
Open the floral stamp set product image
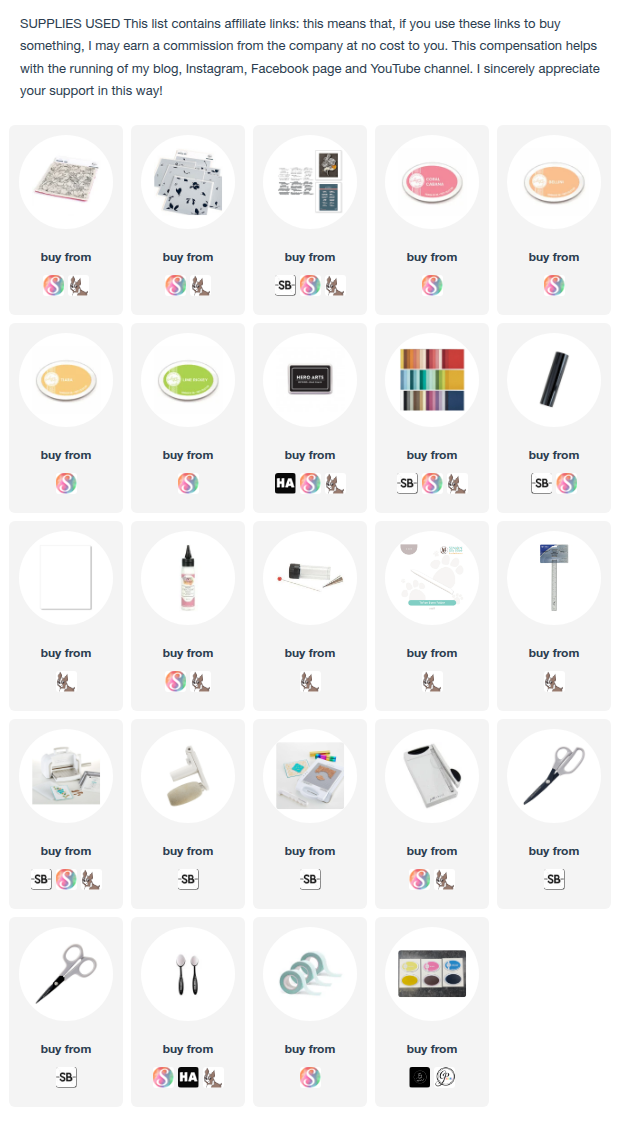coord(66,181)
